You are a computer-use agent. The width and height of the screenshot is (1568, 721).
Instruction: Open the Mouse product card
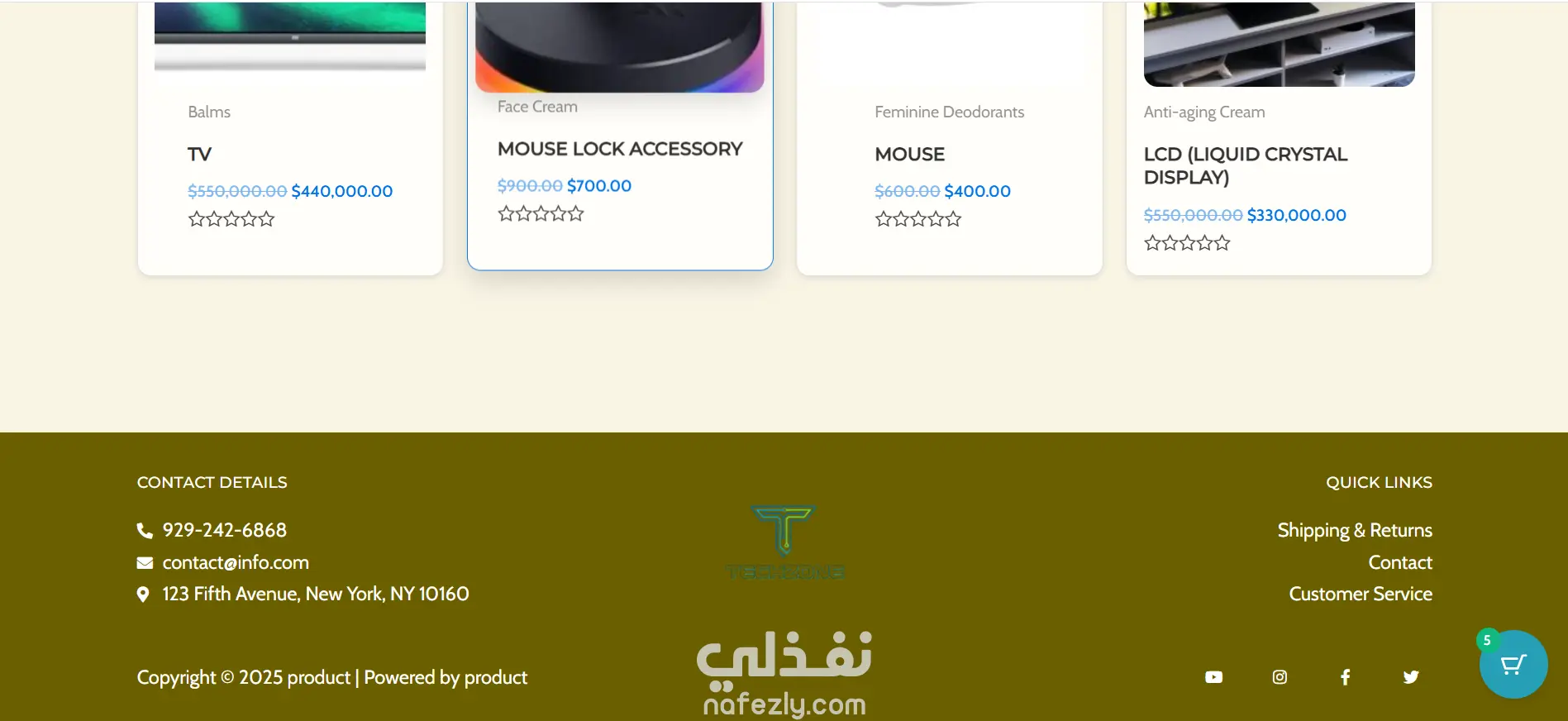[x=909, y=155]
